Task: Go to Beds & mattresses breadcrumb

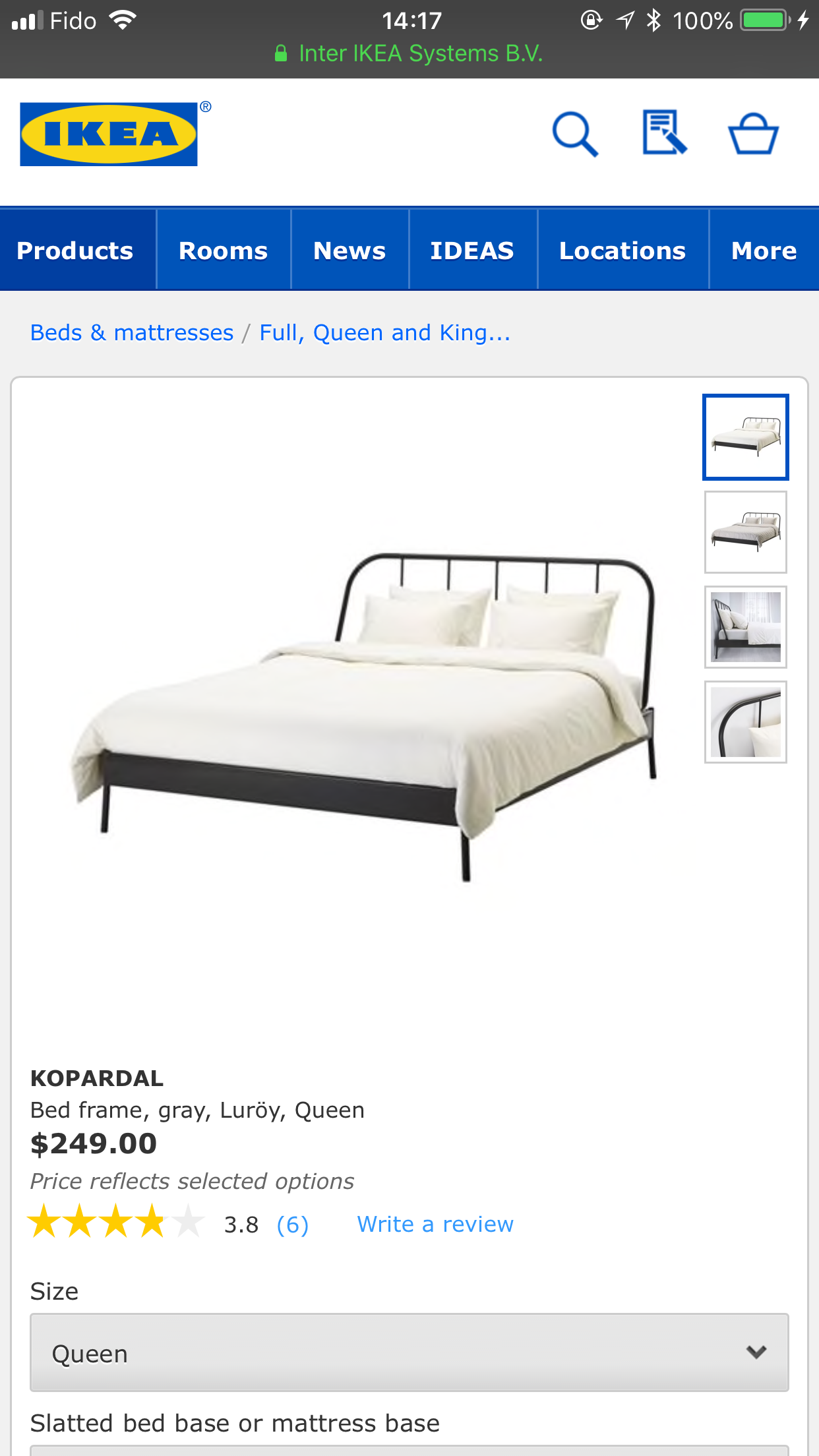Action: point(132,333)
